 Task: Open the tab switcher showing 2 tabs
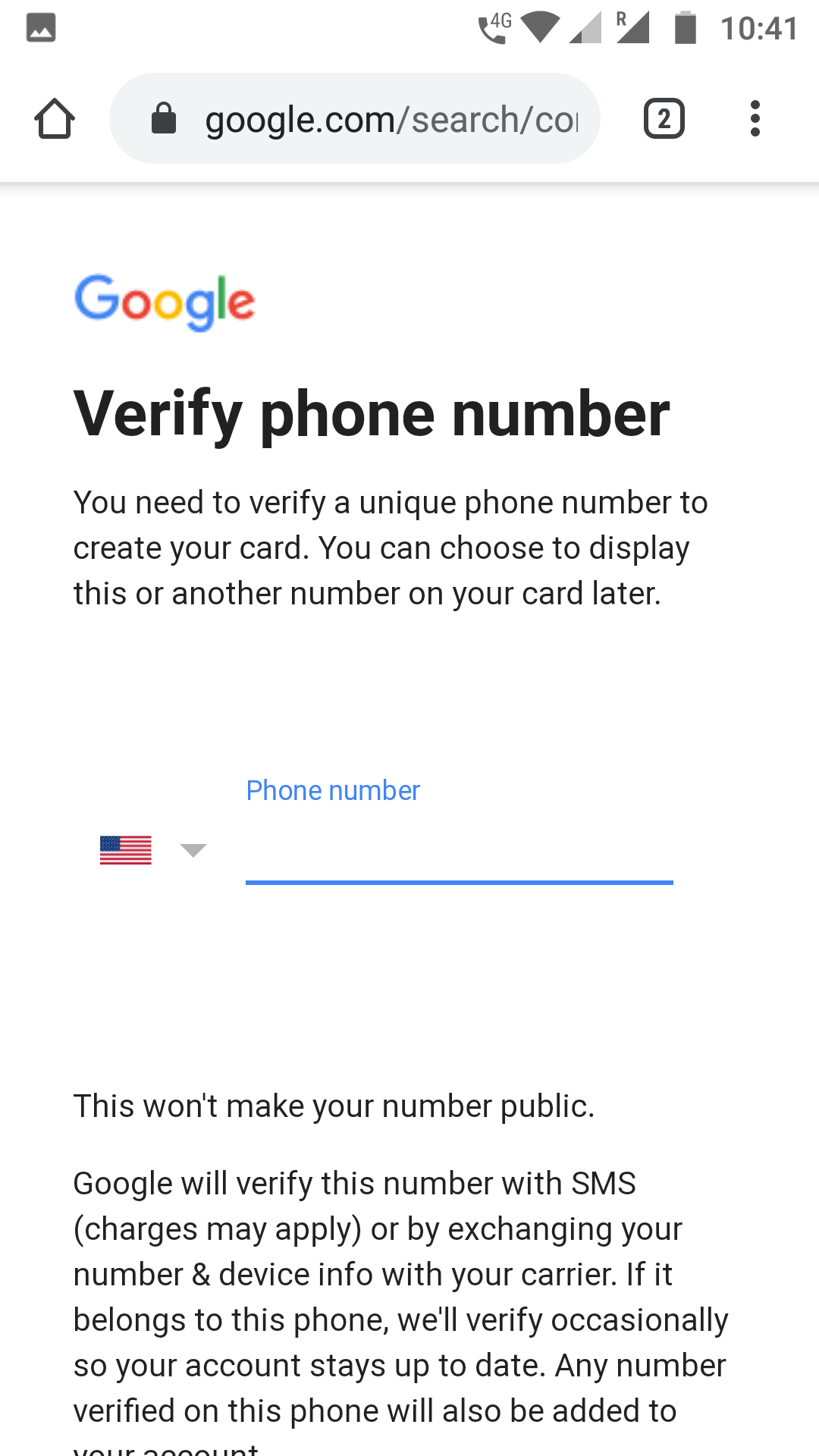tap(664, 119)
